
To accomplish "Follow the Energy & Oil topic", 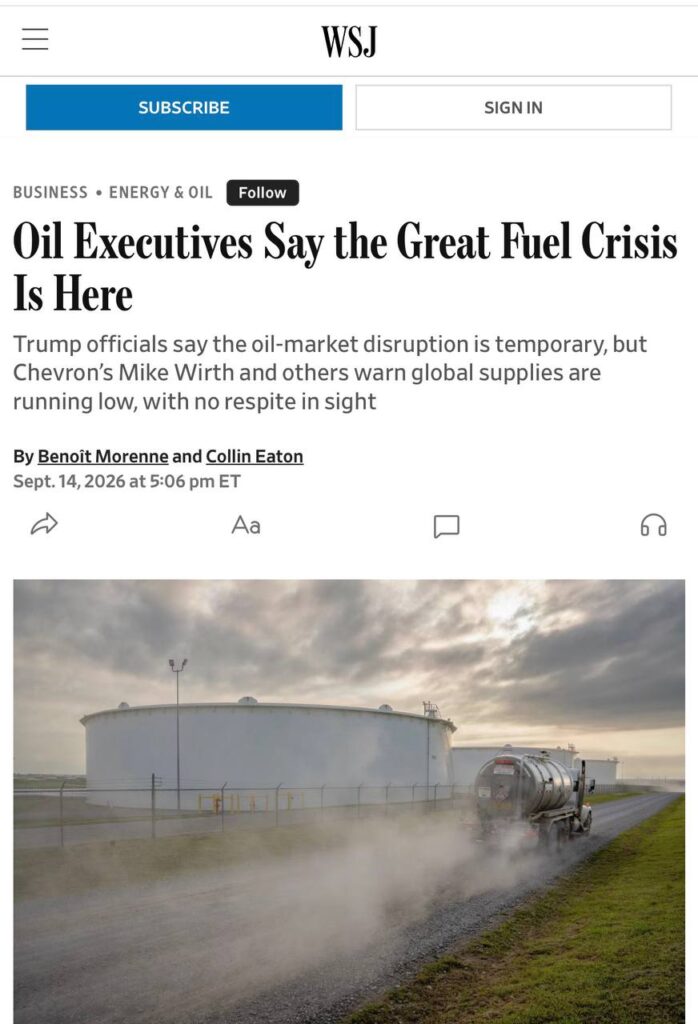I will (x=262, y=193).
